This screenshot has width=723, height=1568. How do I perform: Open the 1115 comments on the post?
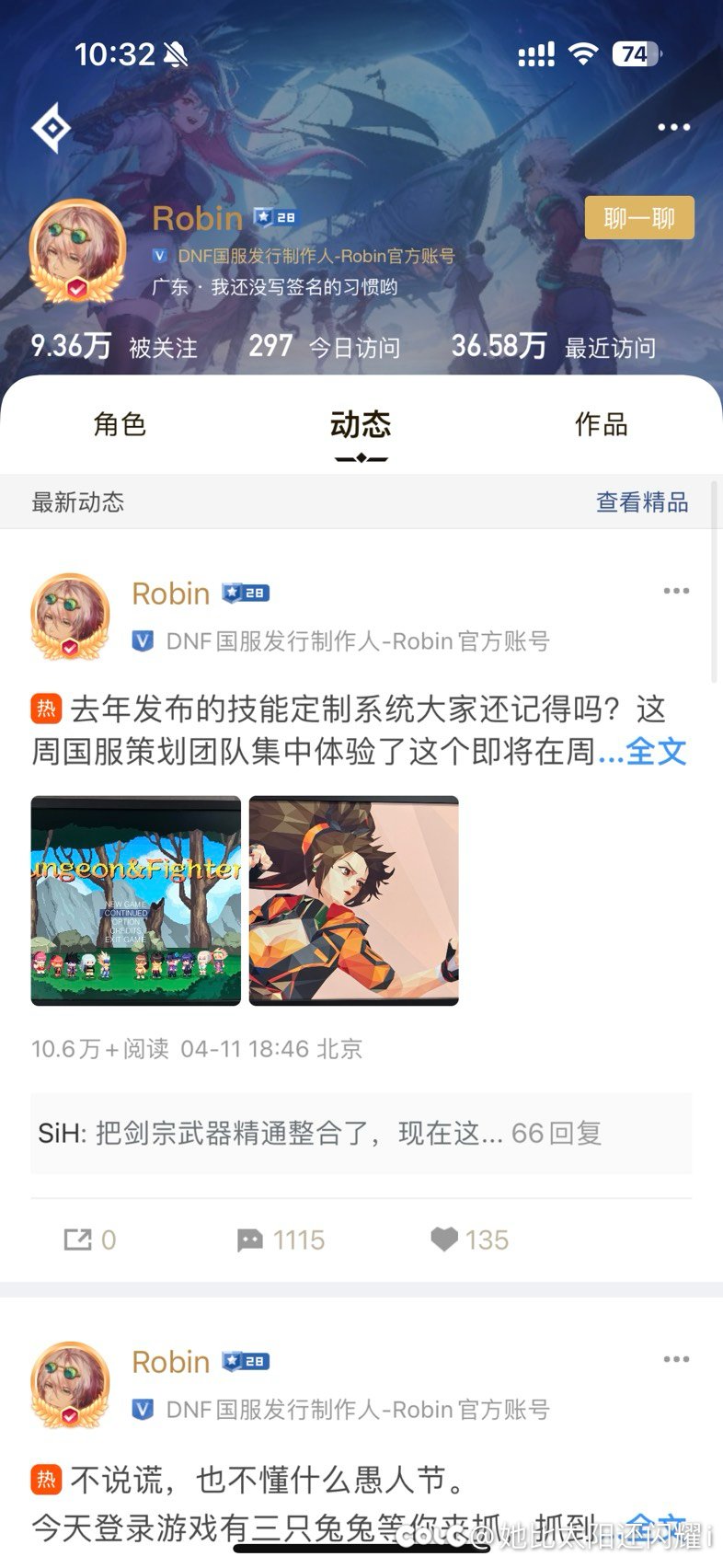click(281, 1240)
